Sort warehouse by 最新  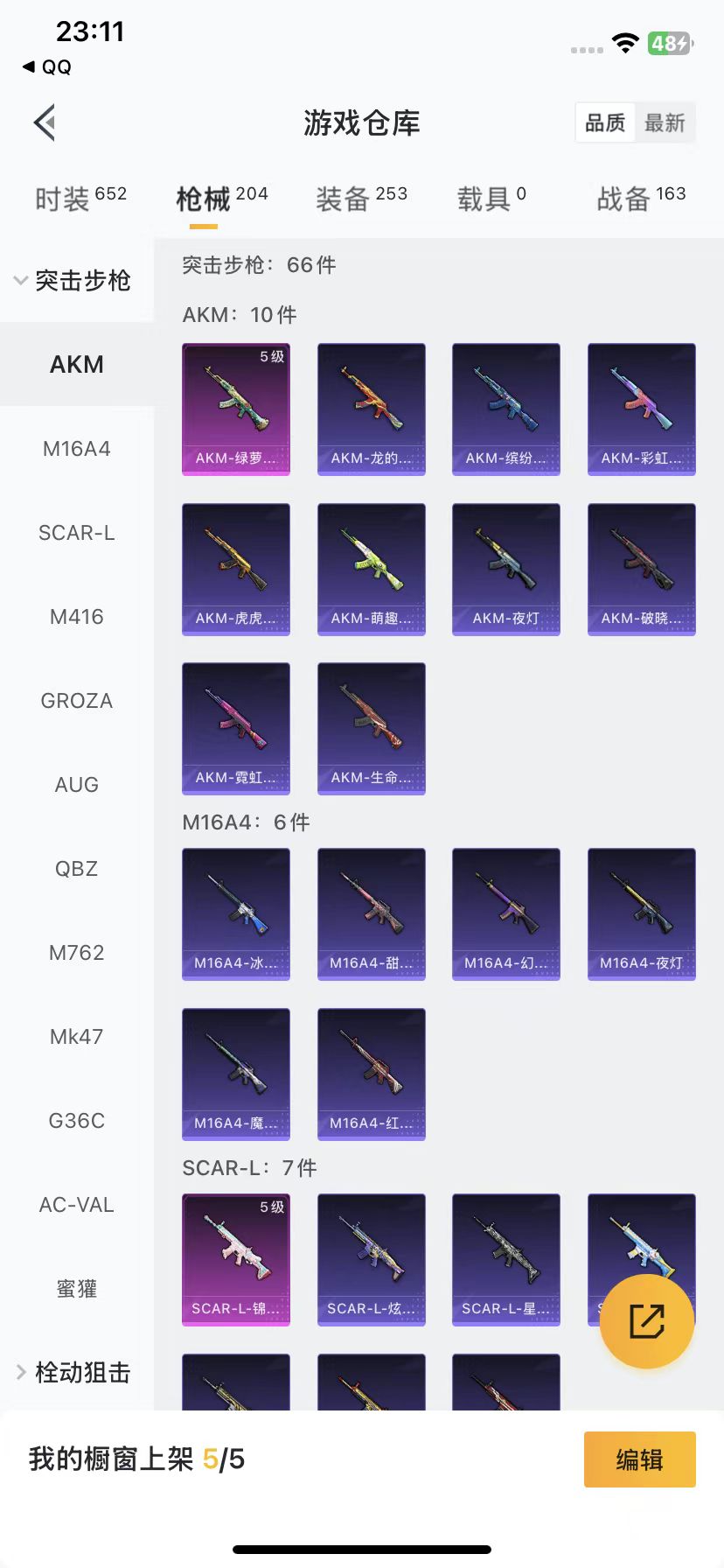click(x=665, y=123)
